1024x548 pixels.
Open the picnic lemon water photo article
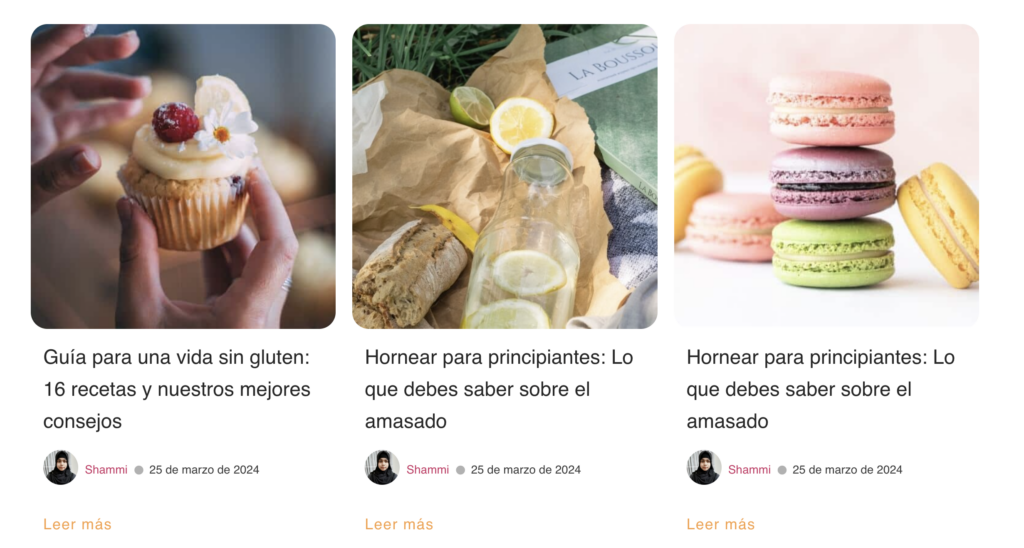(x=504, y=176)
